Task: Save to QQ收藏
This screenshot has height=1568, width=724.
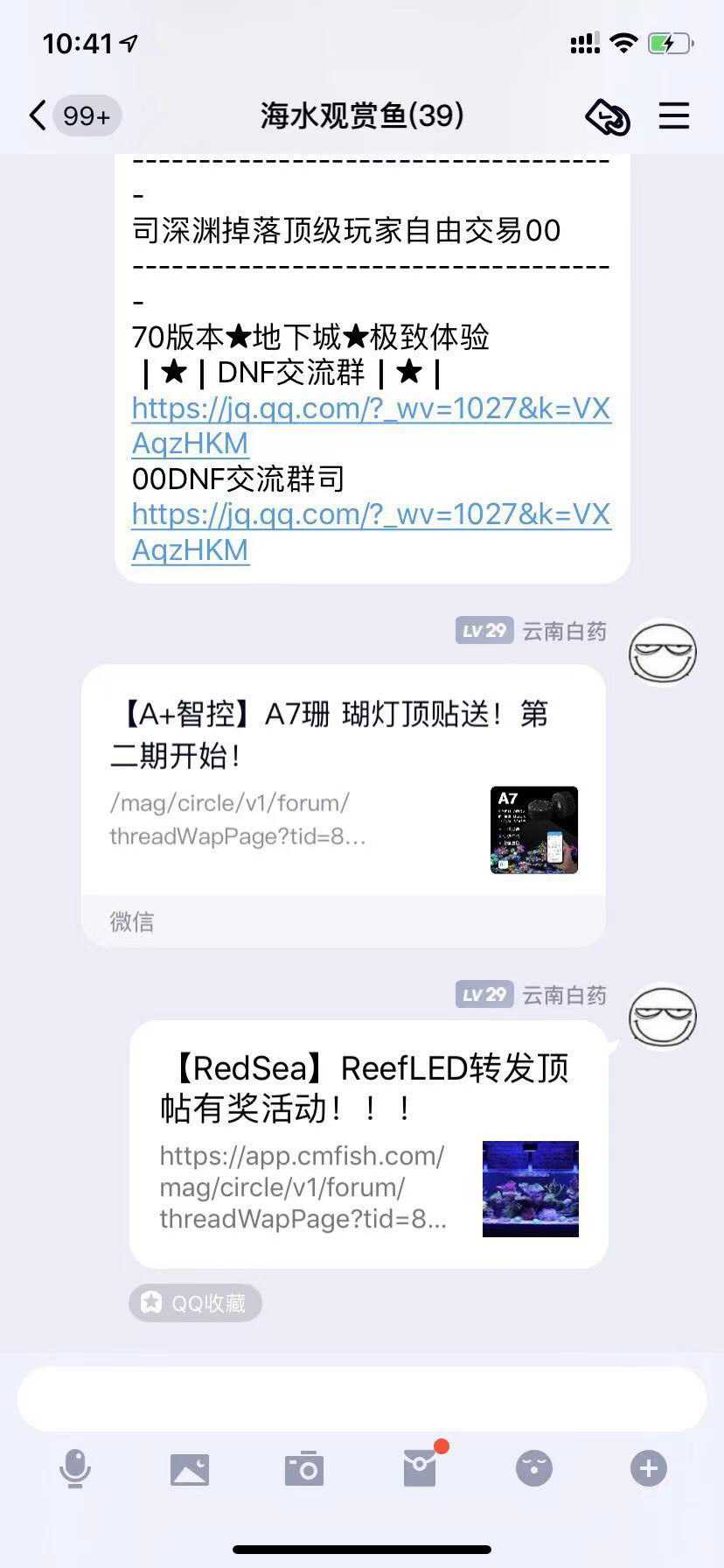Action: (195, 1303)
